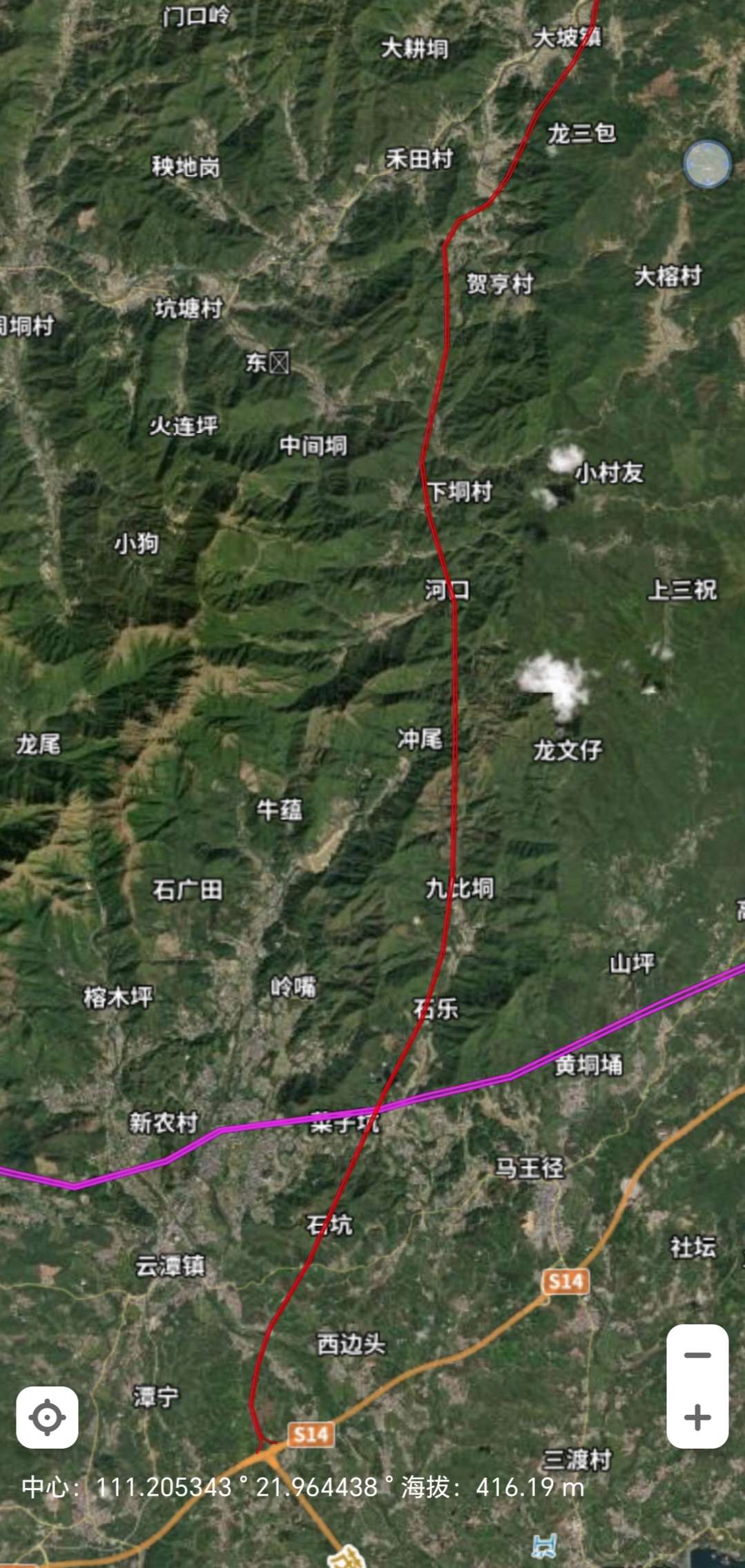
Task: Center the map on my current location
Action: click(47, 1417)
